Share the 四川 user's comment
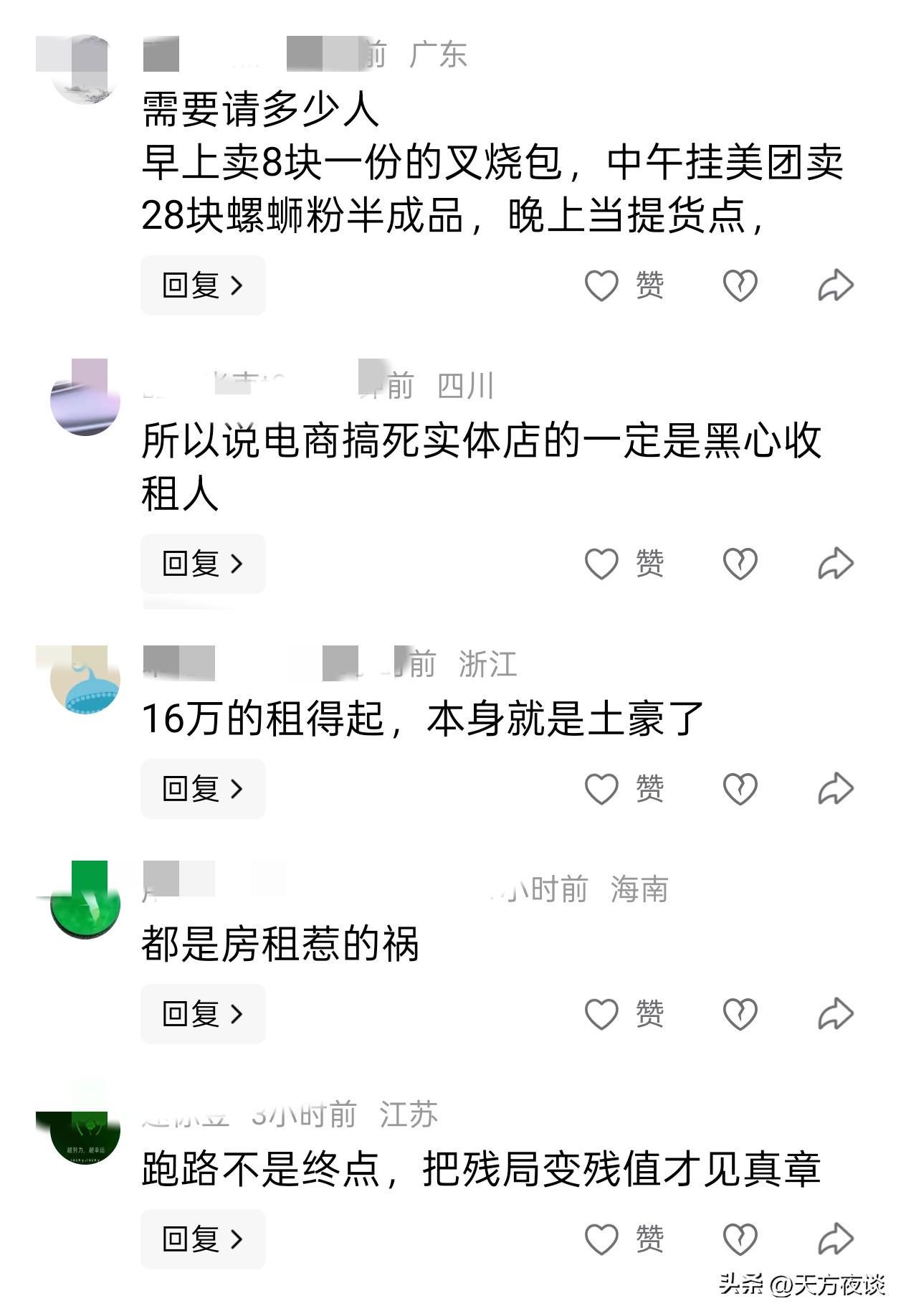This screenshot has height=1316, width=906. coord(836,564)
